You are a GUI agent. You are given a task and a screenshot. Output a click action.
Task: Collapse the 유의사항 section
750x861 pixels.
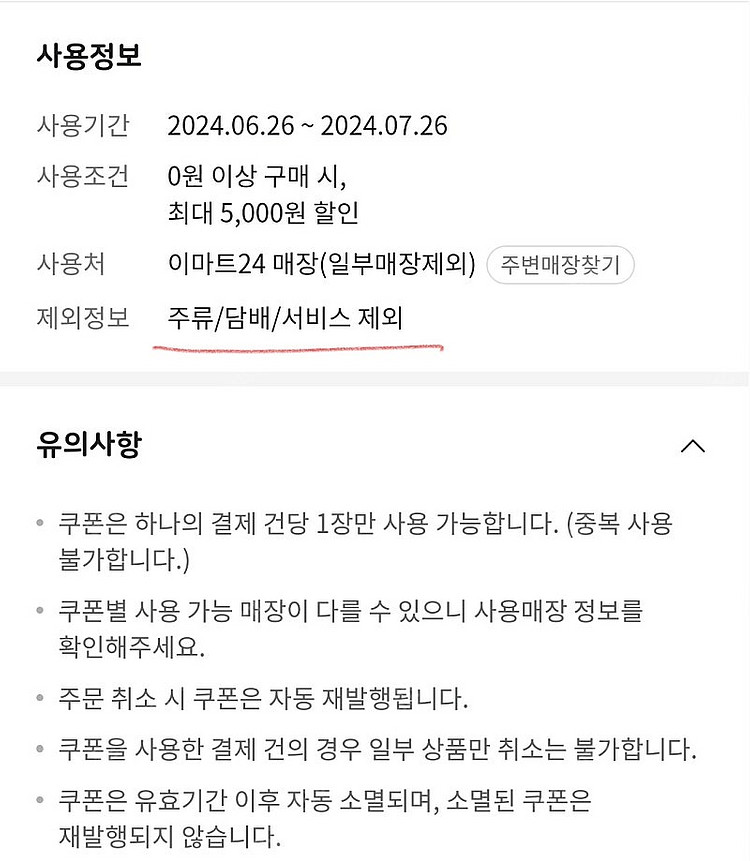pyautogui.click(x=692, y=446)
